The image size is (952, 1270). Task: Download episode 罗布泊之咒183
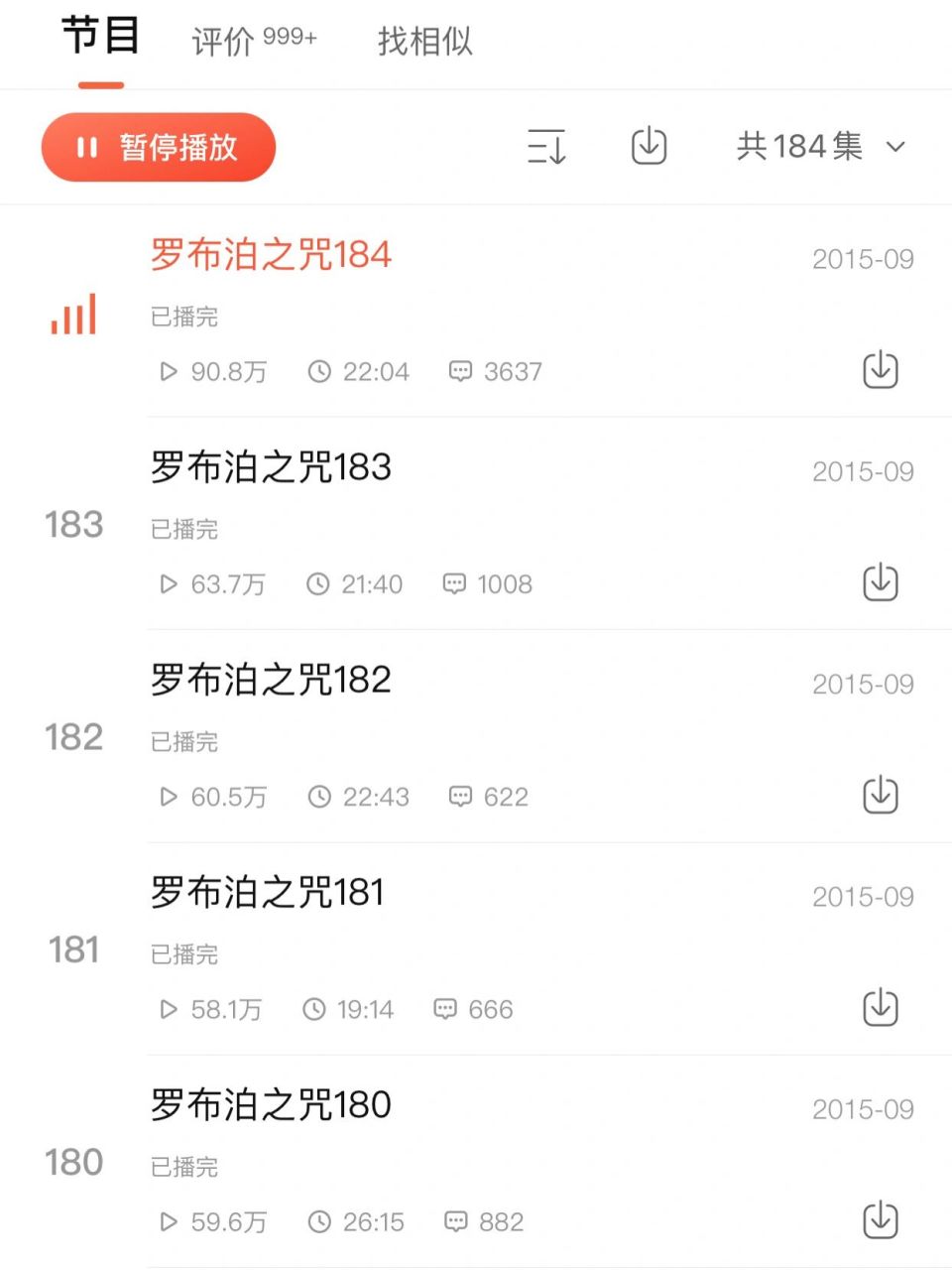pyautogui.click(x=881, y=582)
